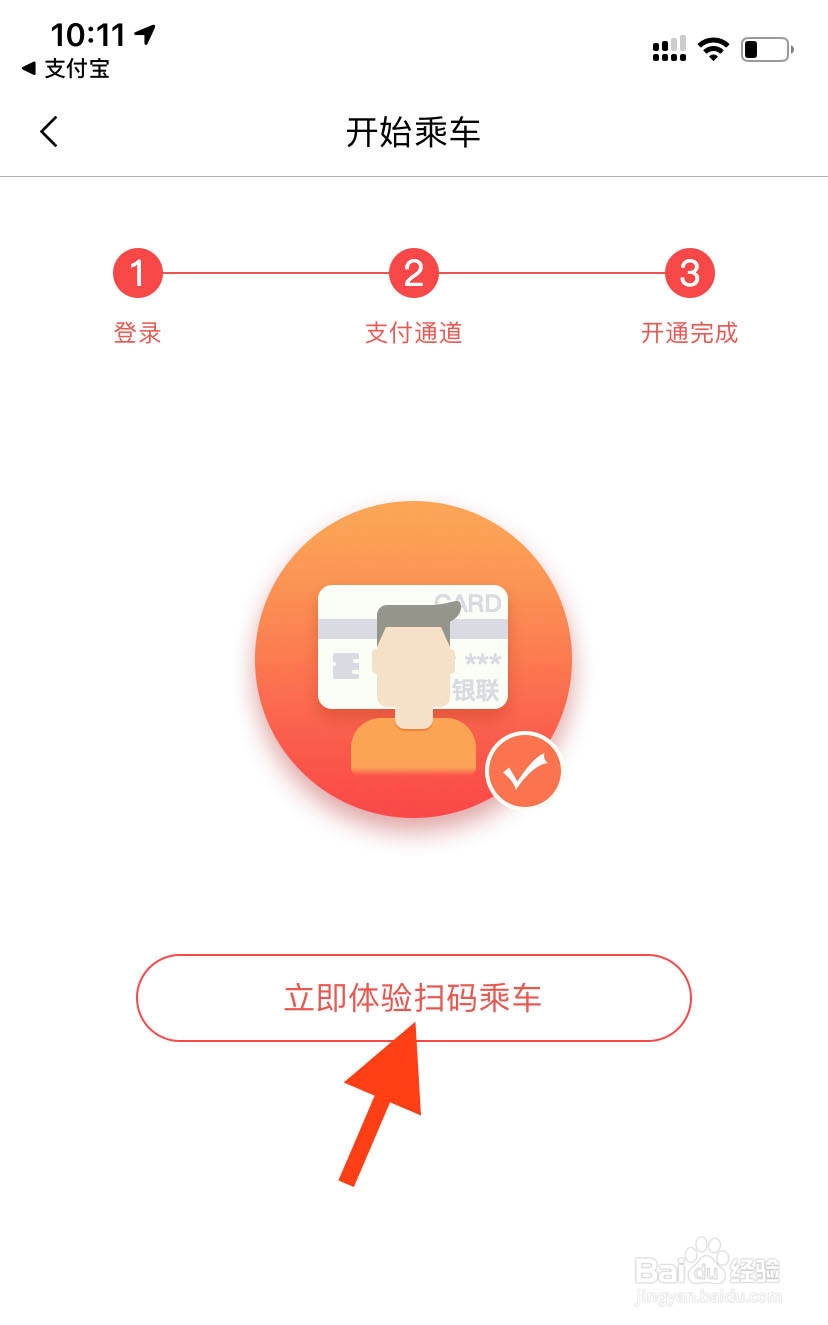Tap the 支付通道 step label

click(x=412, y=333)
